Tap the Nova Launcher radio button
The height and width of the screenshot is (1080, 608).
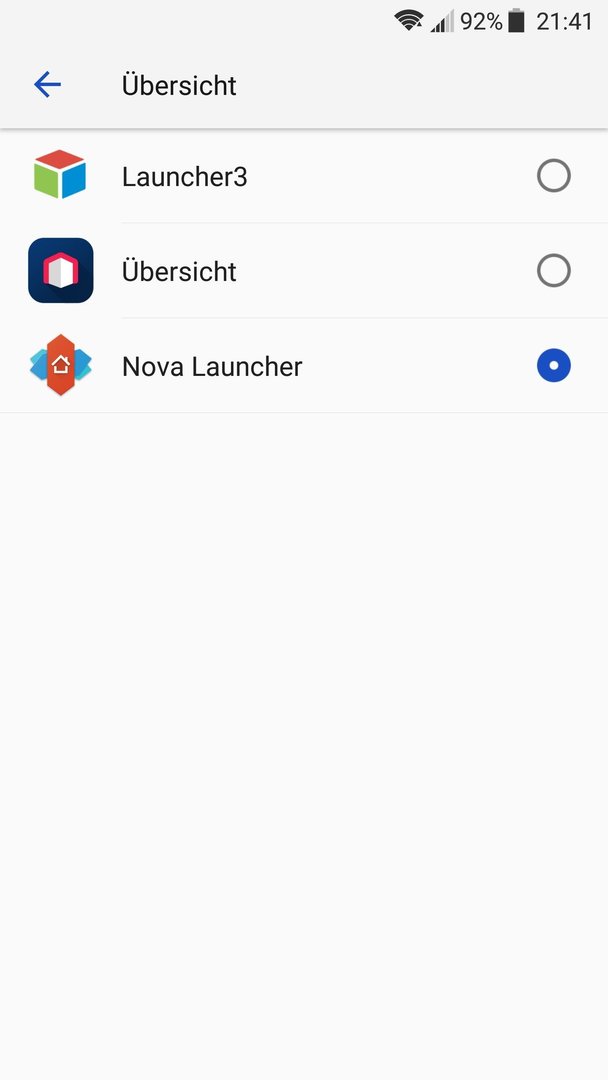click(x=554, y=365)
